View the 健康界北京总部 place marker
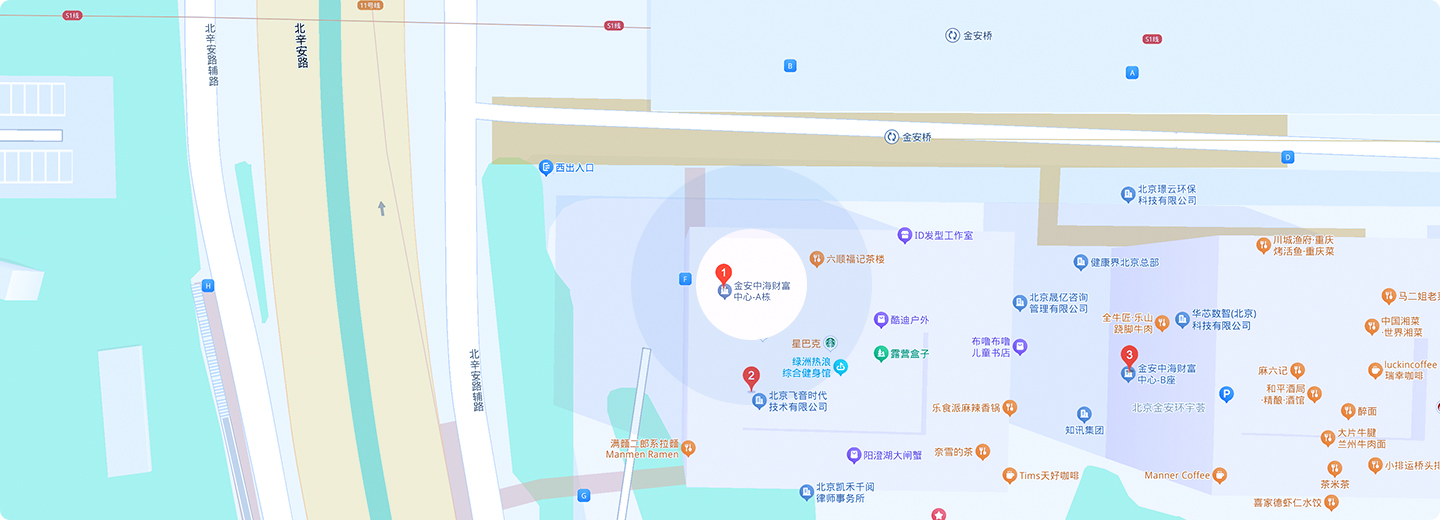Screen dimensions: 1440x520 coord(1080,262)
